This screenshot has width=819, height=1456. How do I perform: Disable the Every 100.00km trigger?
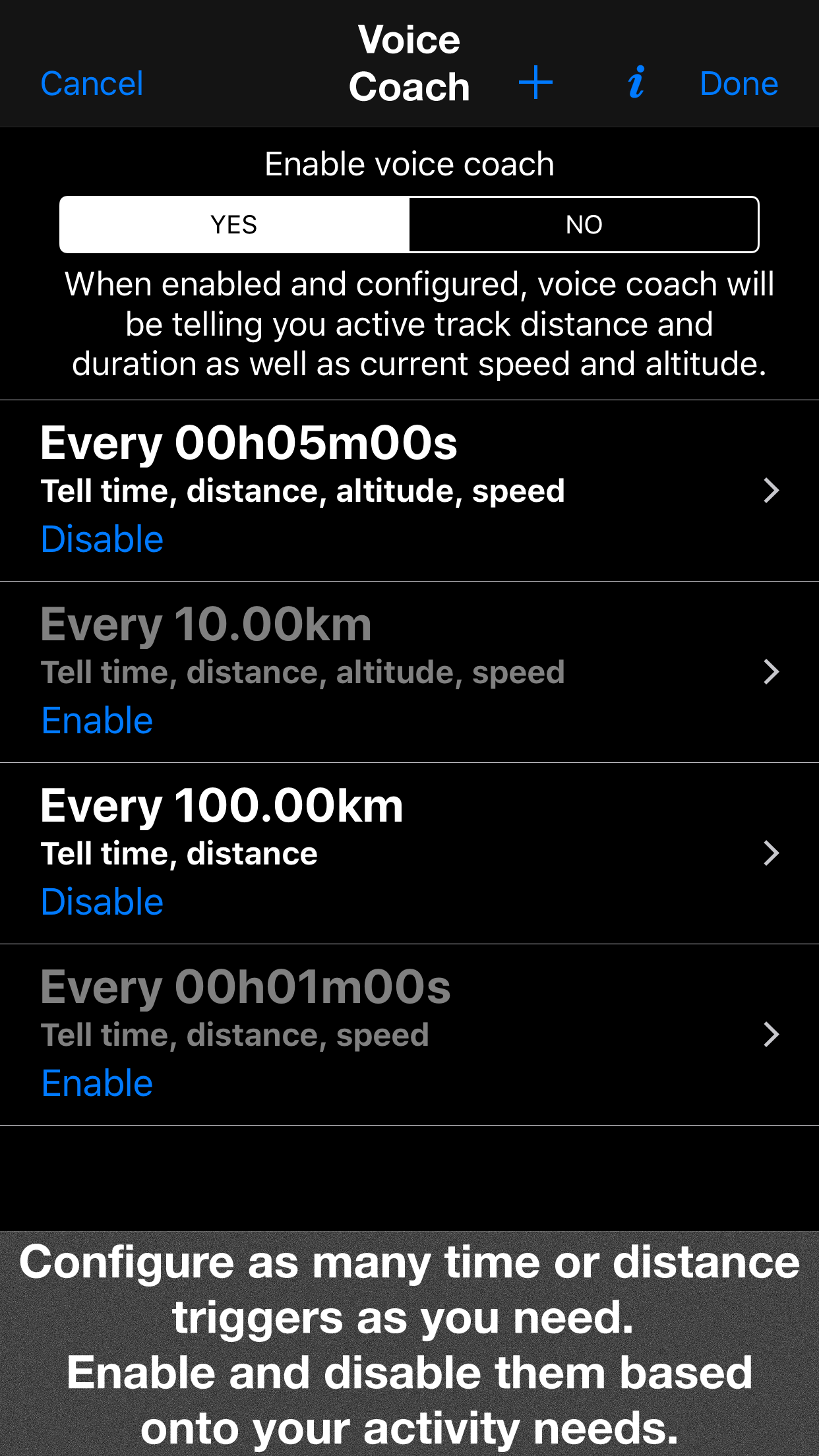pyautogui.click(x=102, y=901)
